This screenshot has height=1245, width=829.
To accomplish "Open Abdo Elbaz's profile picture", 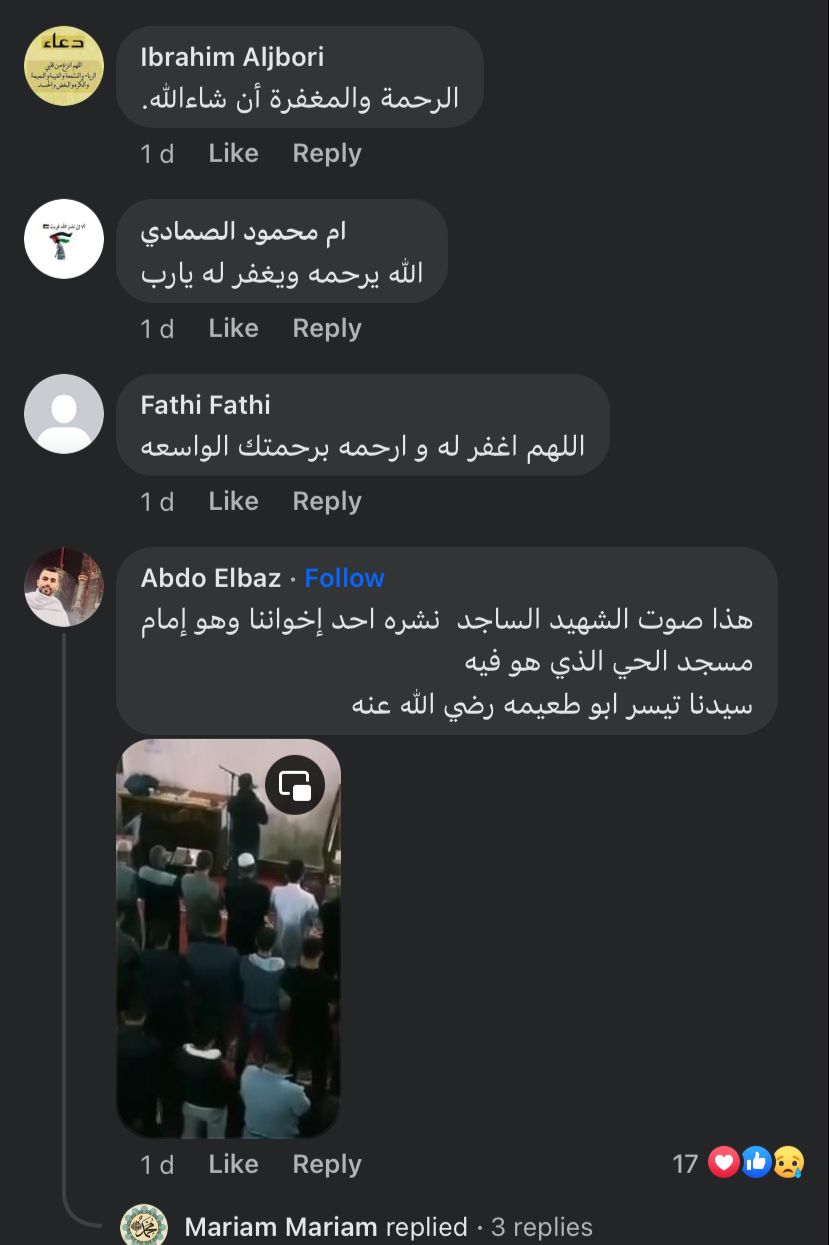I will click(x=64, y=587).
